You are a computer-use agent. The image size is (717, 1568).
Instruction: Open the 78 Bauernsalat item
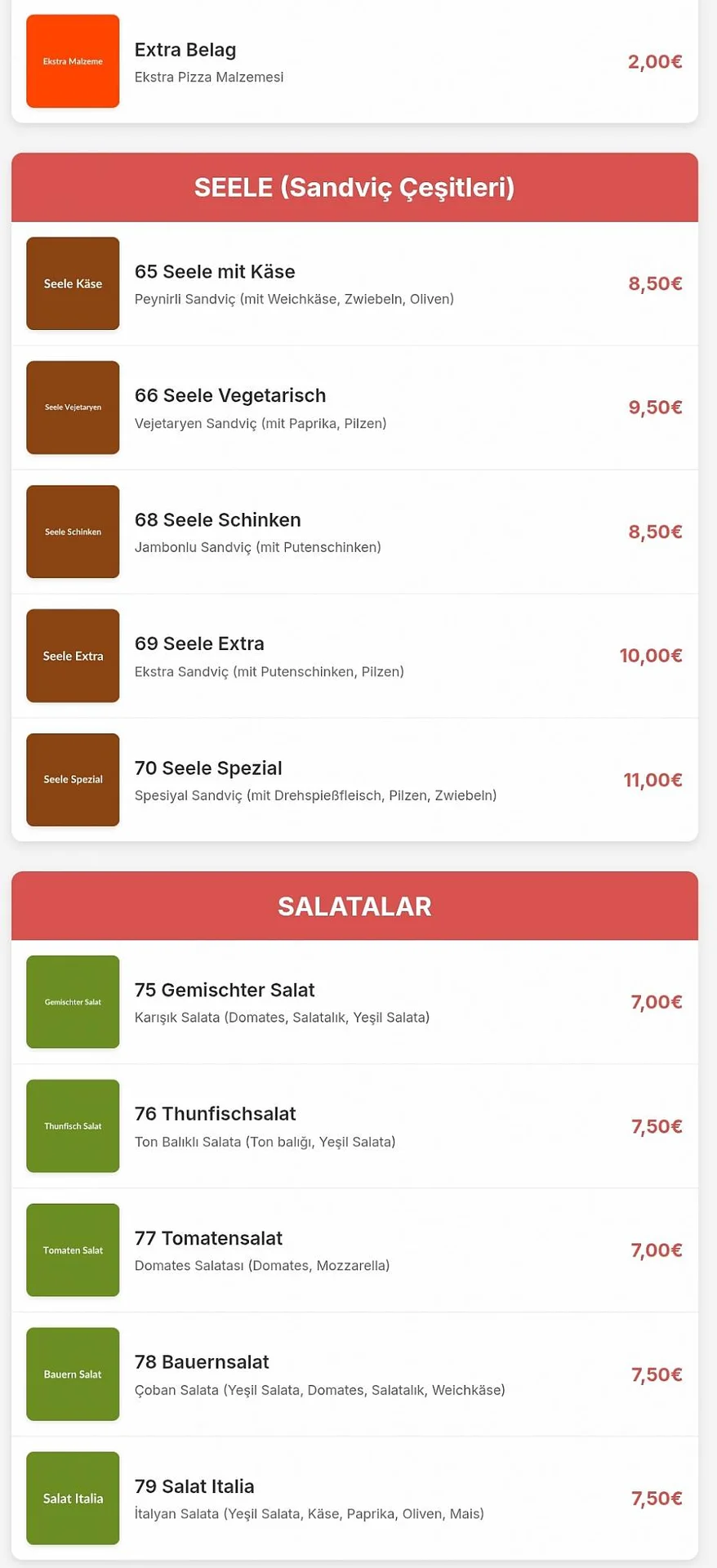pyautogui.click(x=354, y=1374)
